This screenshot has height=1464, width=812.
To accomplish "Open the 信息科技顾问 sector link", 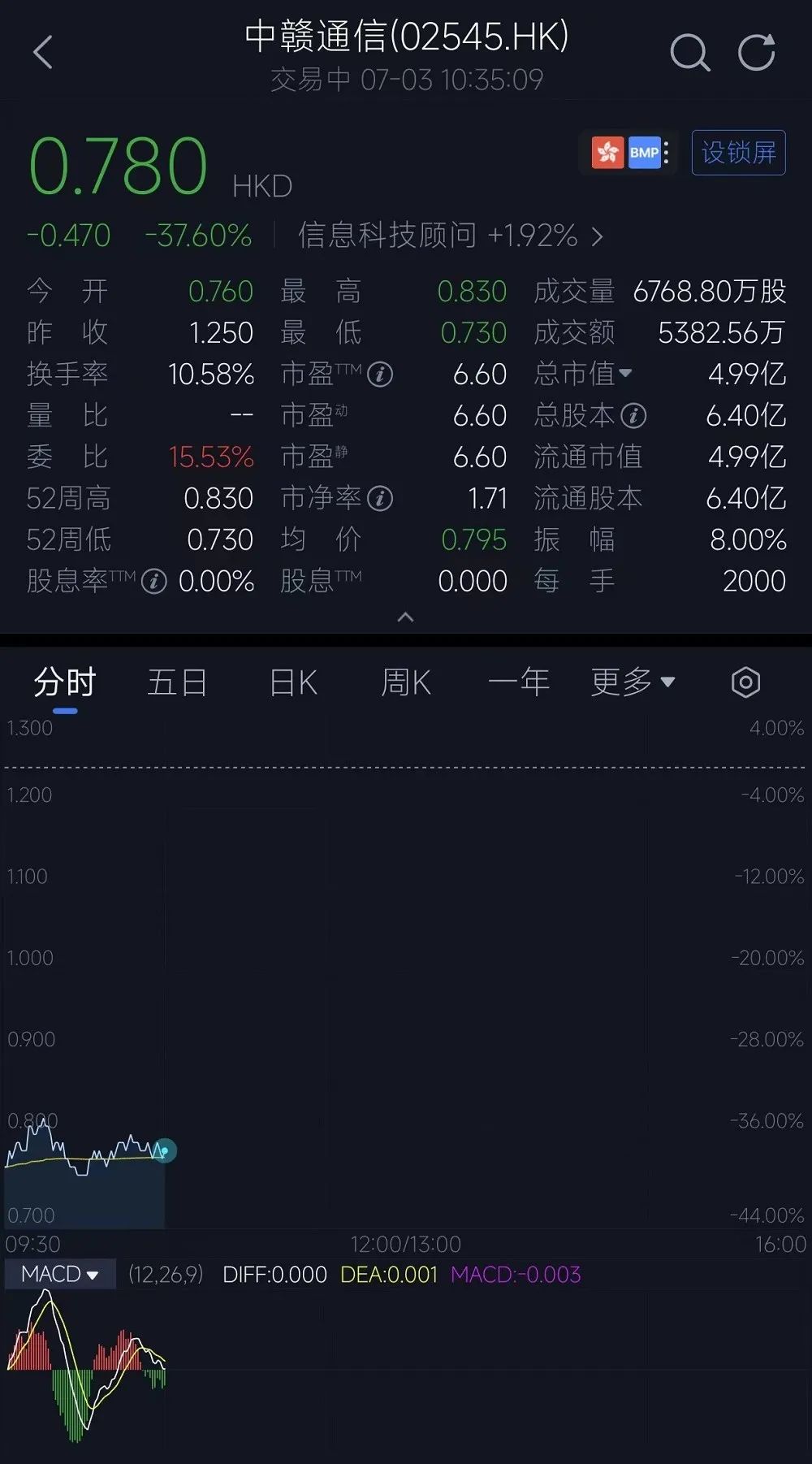I will 451,236.
